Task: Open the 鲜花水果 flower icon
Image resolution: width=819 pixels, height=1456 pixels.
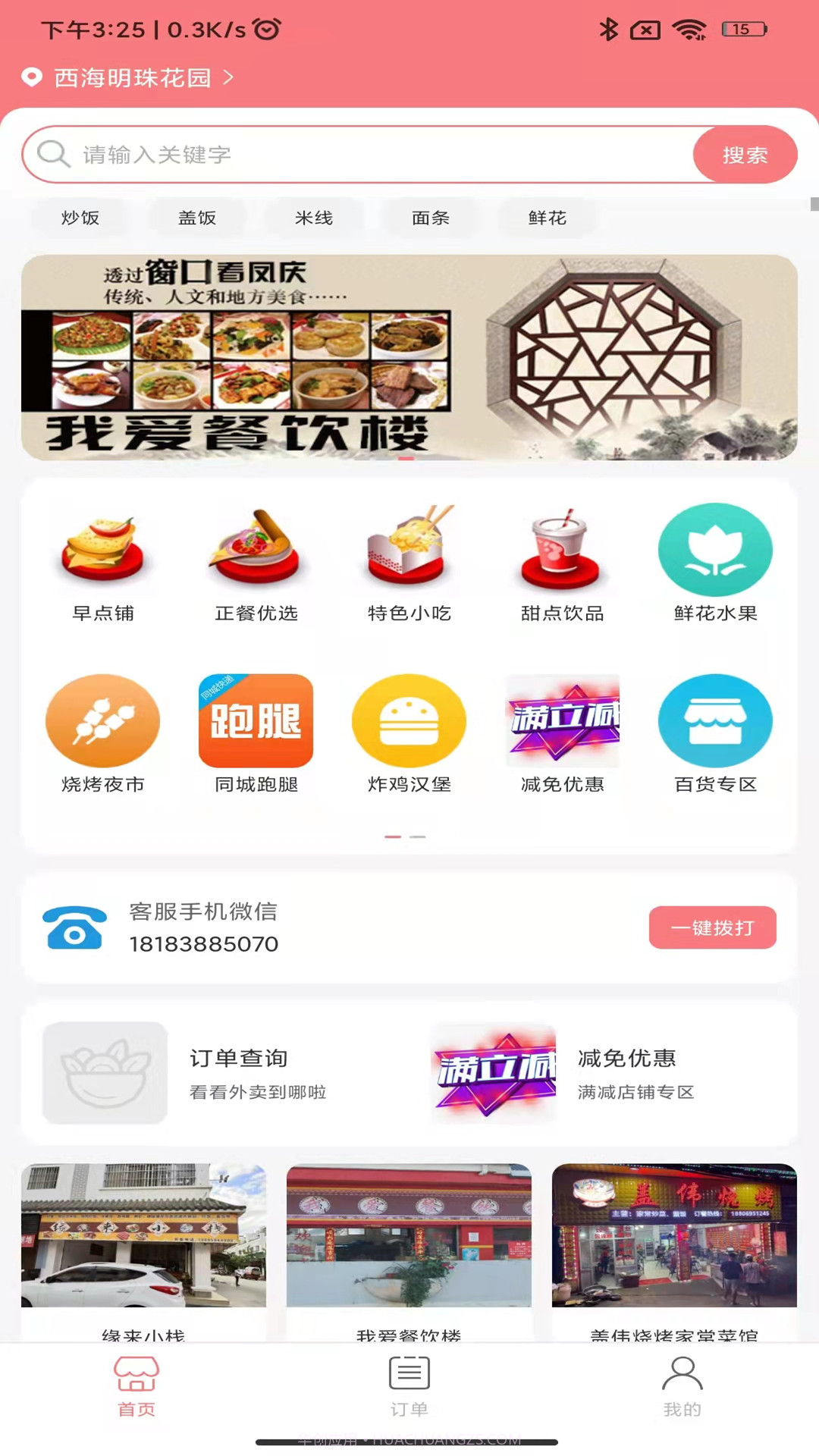Action: pos(716,550)
